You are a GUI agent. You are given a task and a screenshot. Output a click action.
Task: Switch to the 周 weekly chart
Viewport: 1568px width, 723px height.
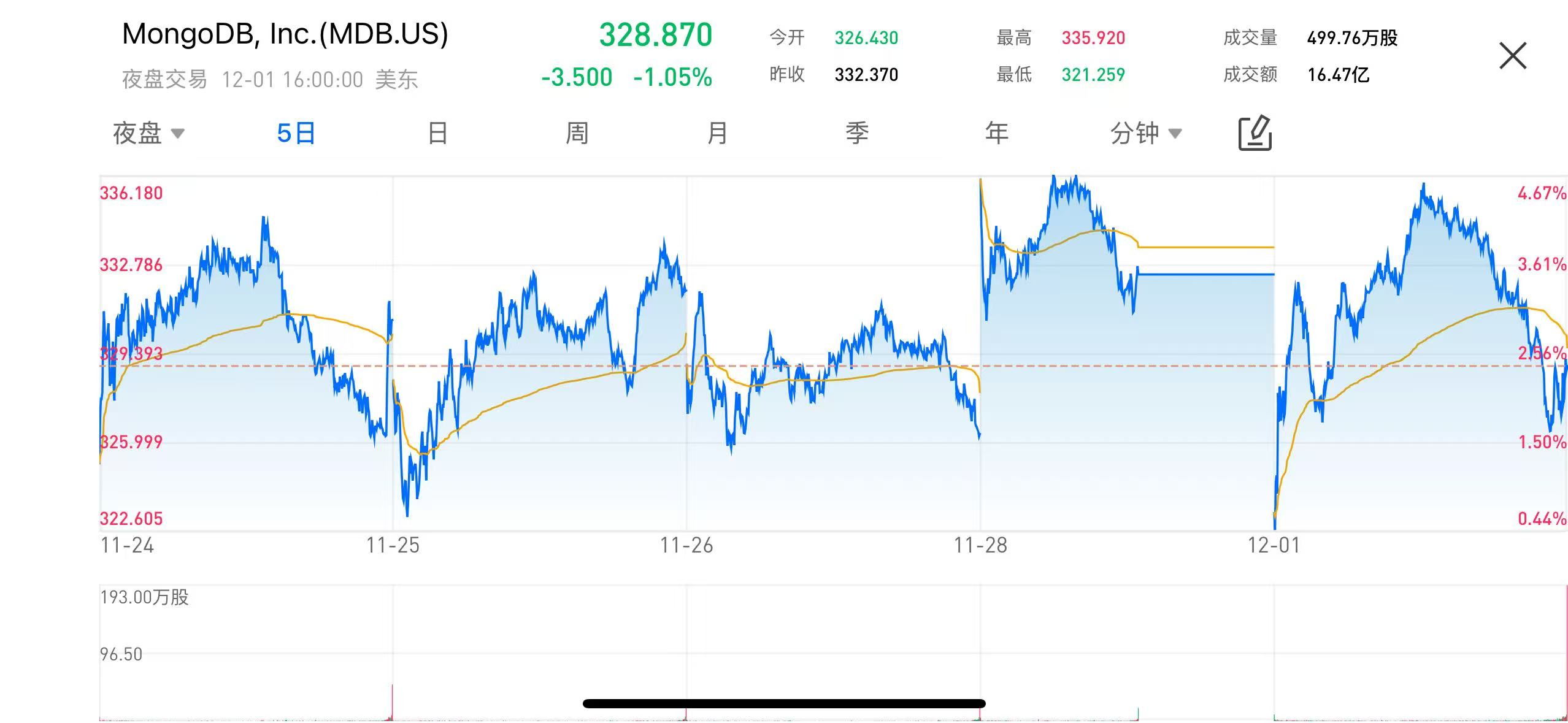pos(577,133)
